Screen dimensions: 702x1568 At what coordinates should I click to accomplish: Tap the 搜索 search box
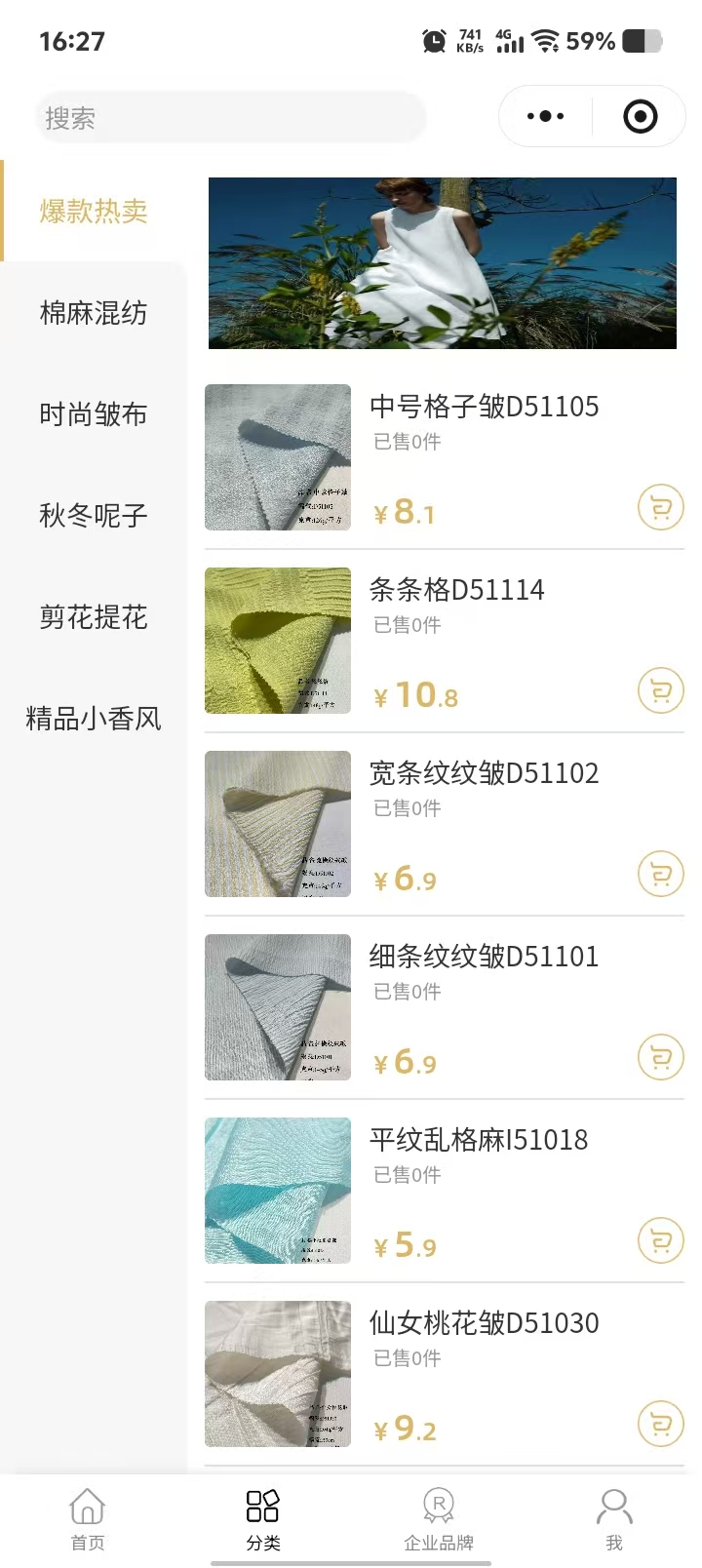click(230, 118)
